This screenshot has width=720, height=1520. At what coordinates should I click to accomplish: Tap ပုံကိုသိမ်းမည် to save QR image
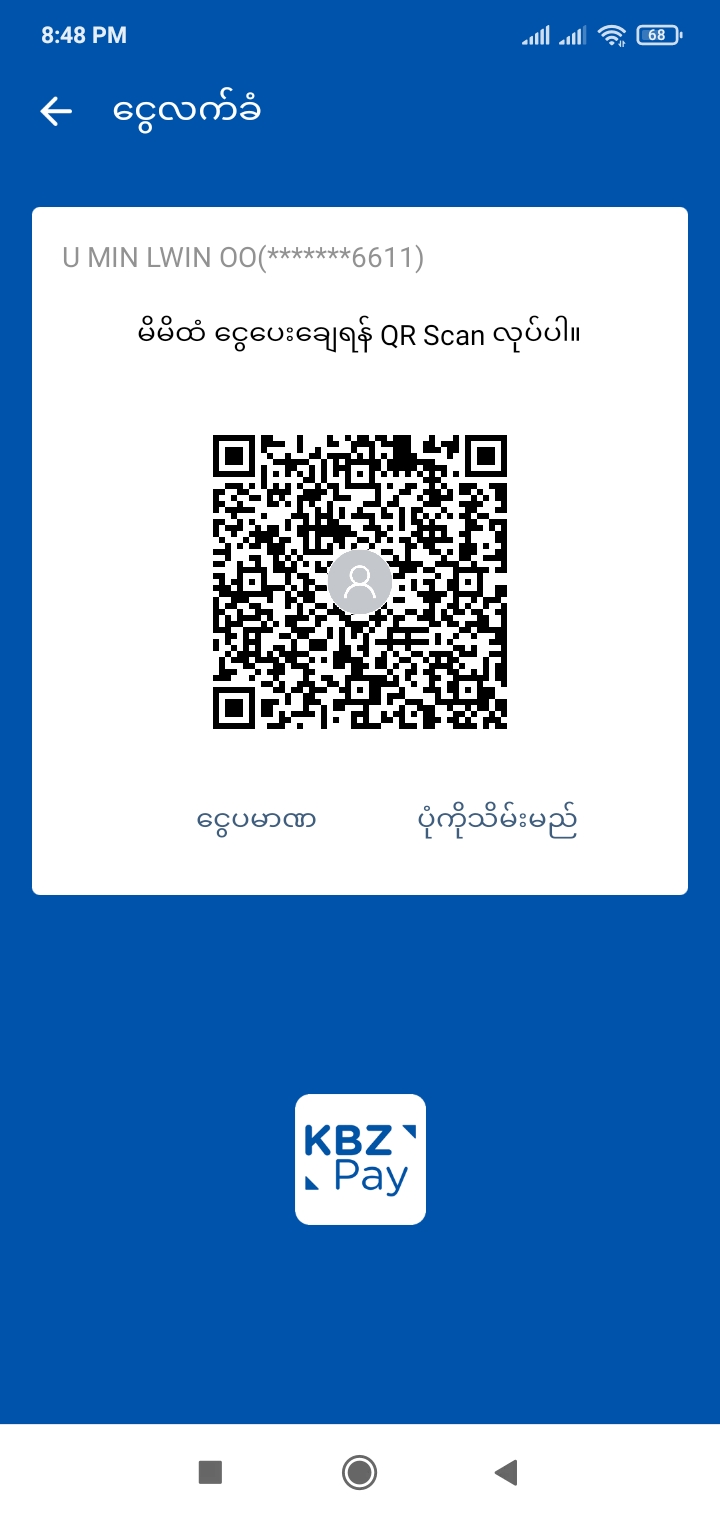coord(497,820)
